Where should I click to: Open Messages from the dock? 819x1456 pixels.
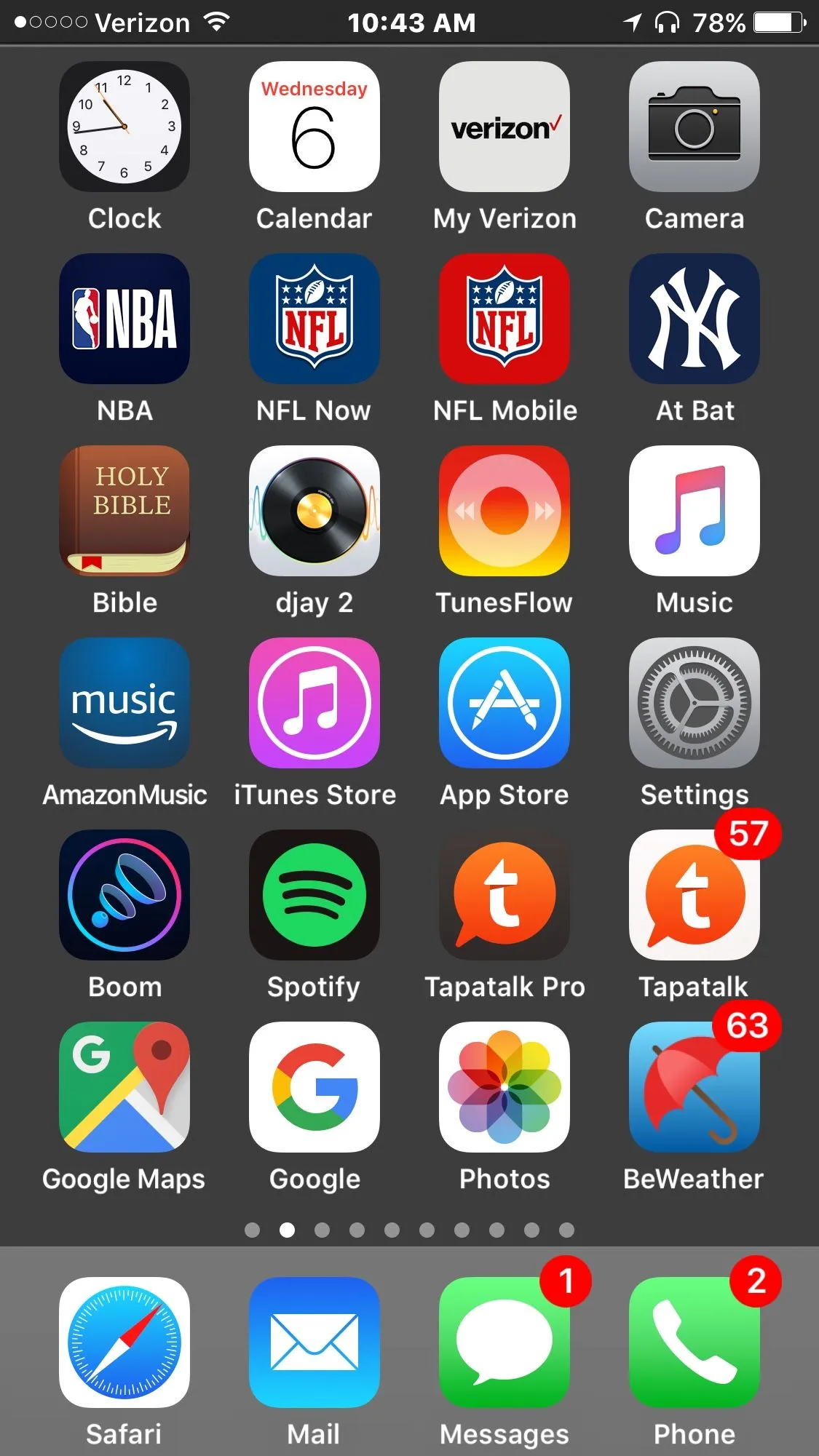[x=505, y=1342]
